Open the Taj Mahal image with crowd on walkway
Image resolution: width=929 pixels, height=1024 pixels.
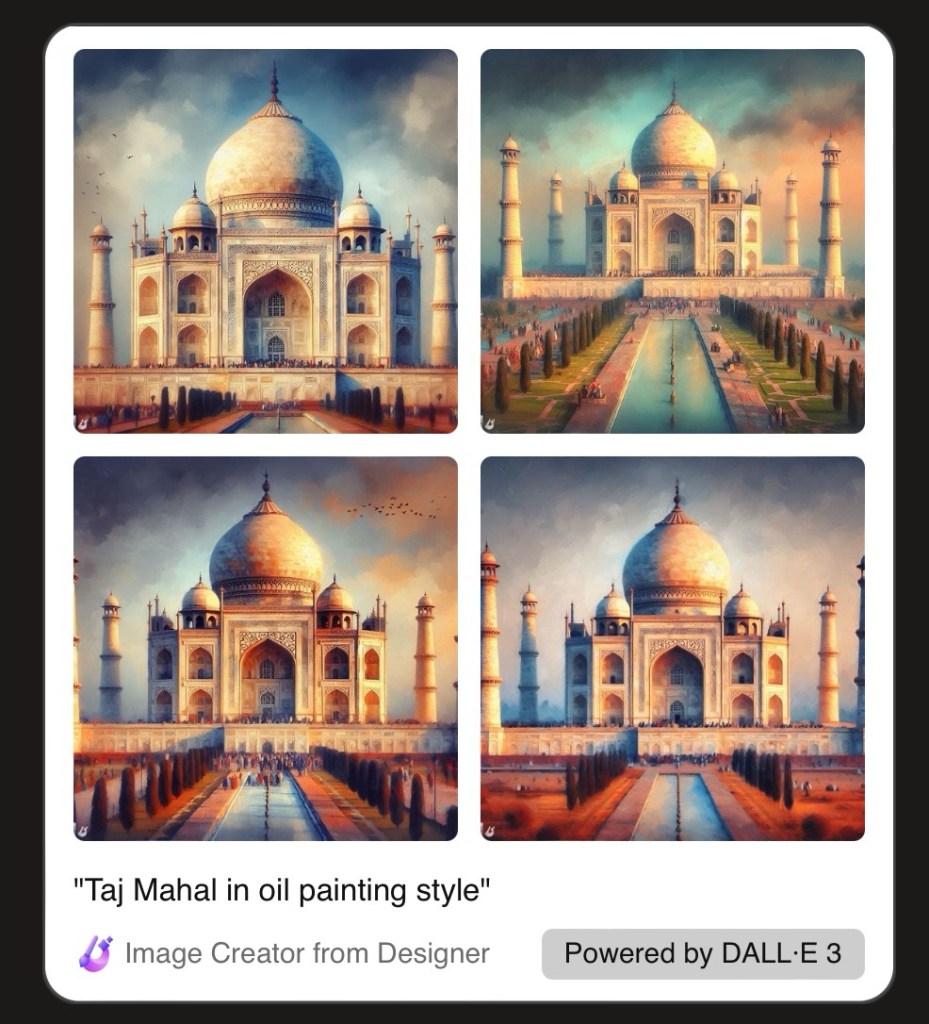(x=265, y=648)
